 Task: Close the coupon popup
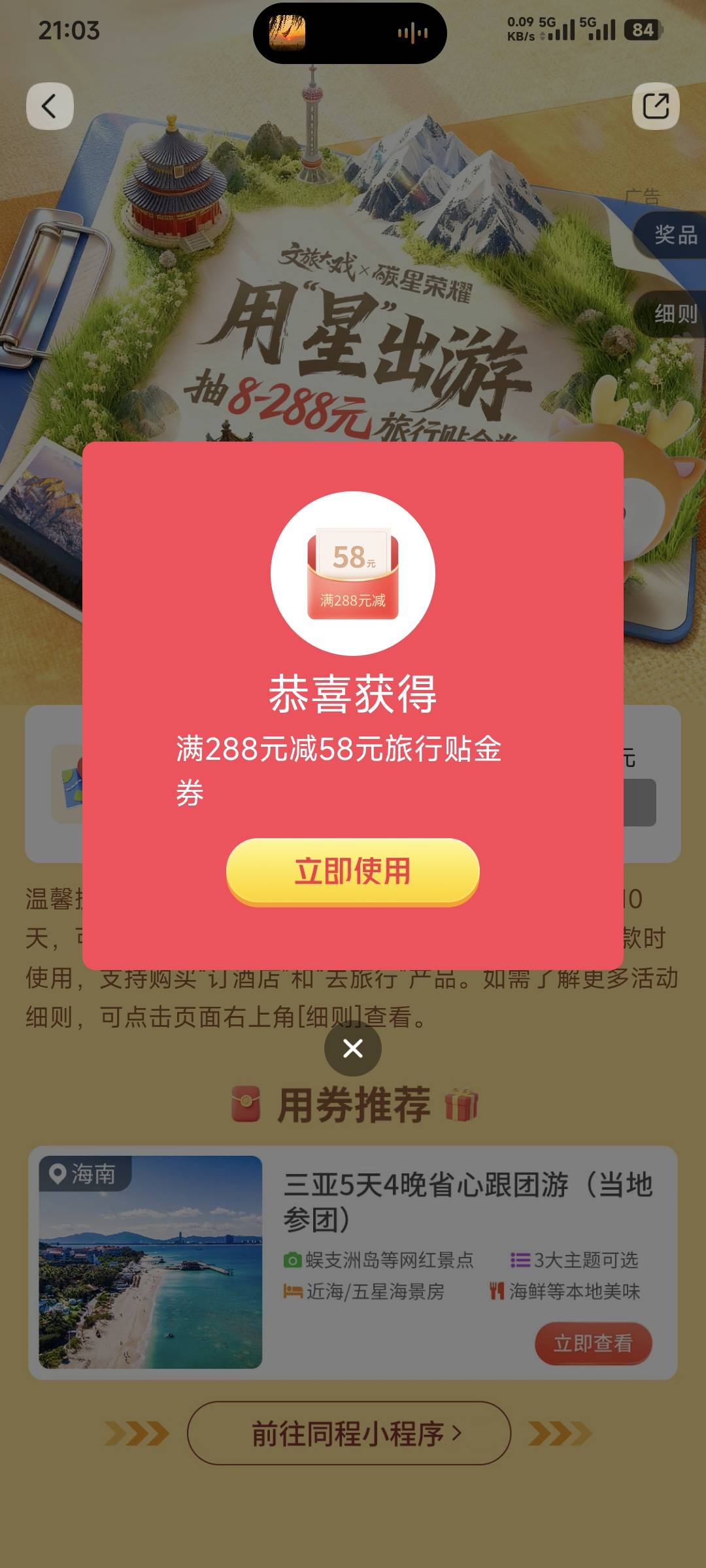coord(353,1049)
